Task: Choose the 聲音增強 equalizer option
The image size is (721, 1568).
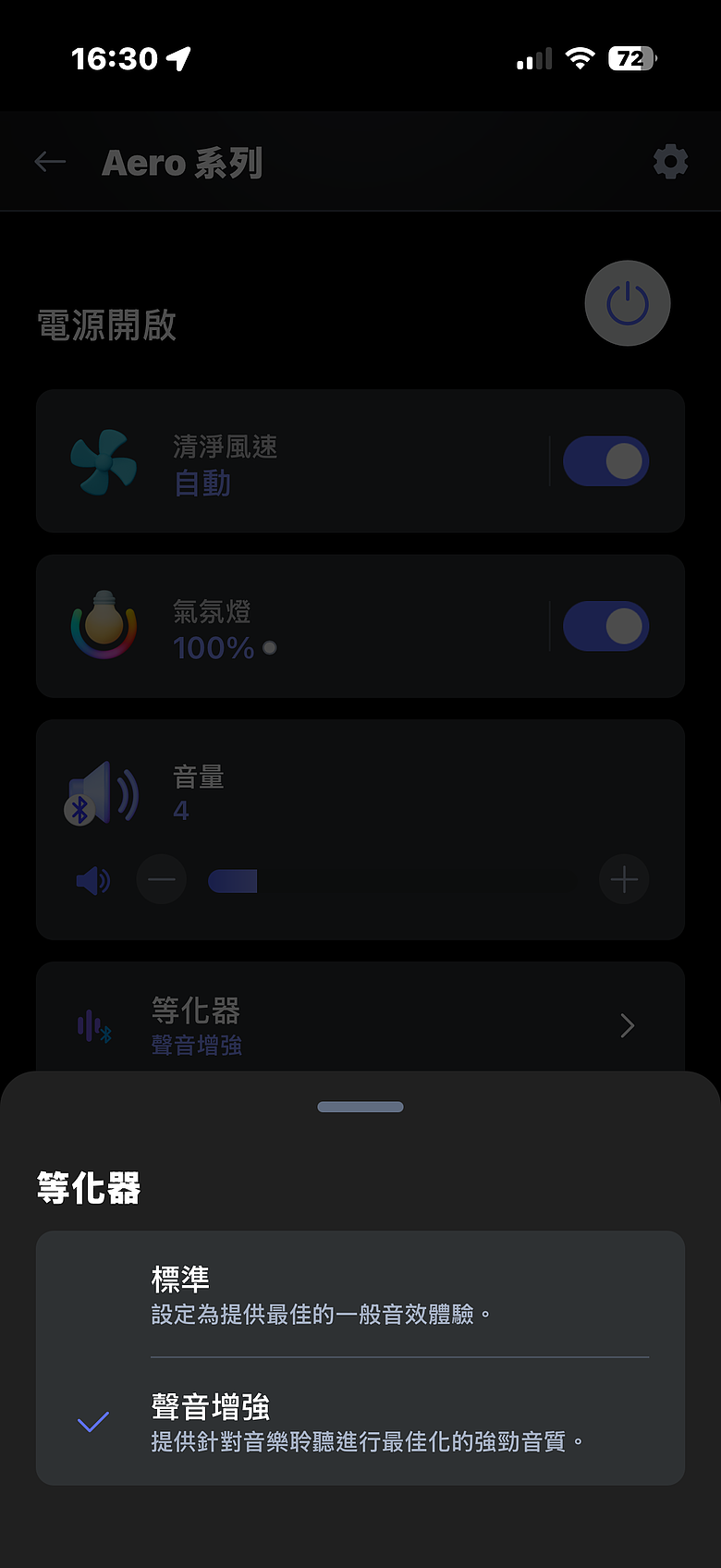Action: 360,1422
